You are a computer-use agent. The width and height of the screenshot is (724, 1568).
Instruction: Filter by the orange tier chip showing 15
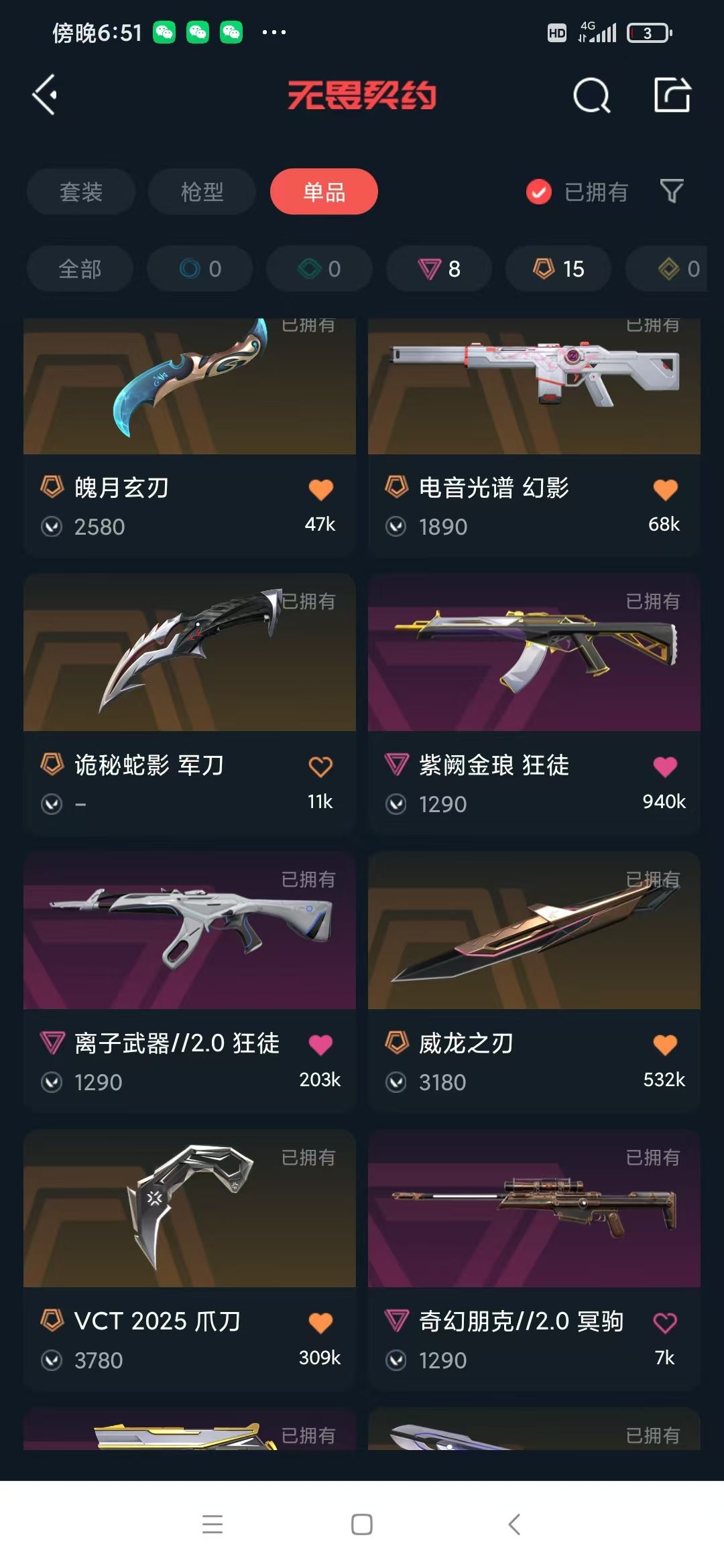(558, 269)
